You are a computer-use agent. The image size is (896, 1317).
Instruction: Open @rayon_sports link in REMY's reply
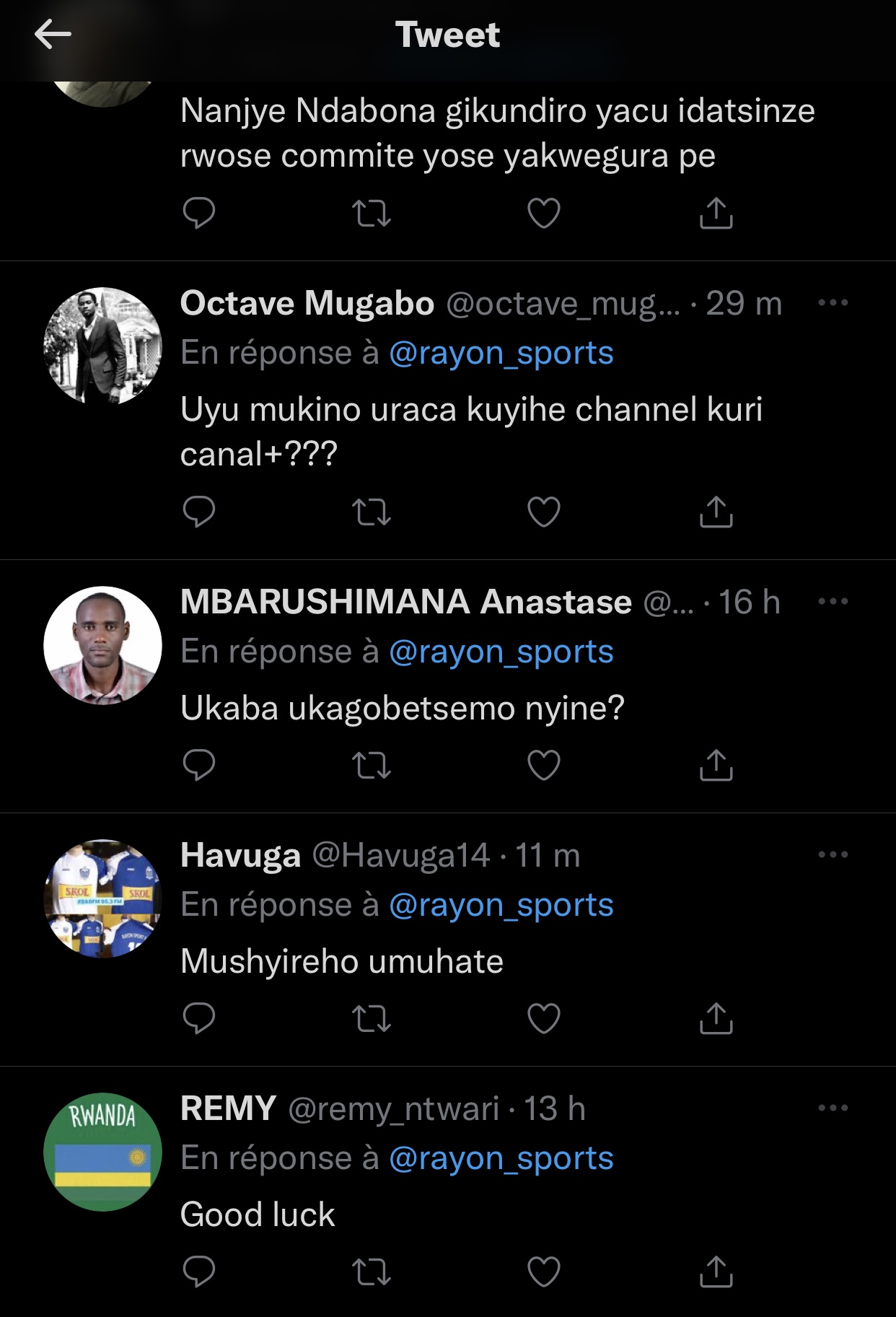tap(501, 1158)
